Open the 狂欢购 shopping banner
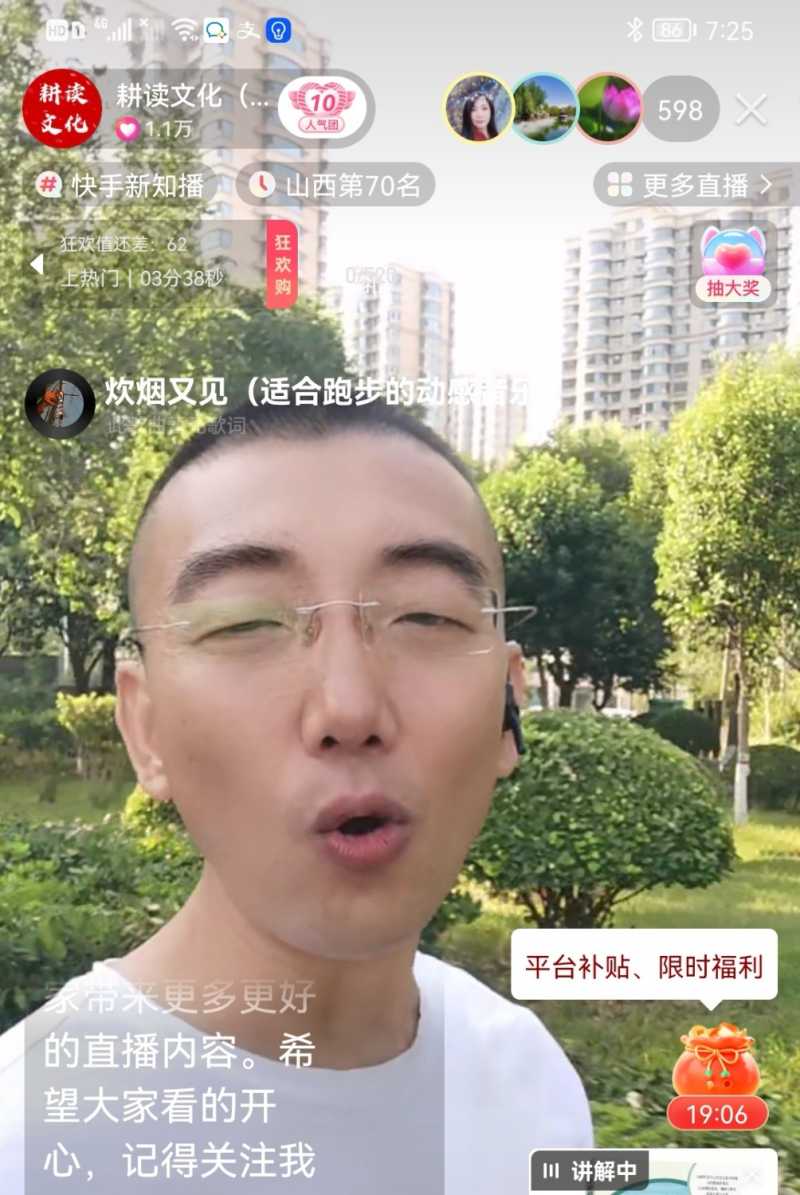Image resolution: width=800 pixels, height=1195 pixels. pos(282,263)
